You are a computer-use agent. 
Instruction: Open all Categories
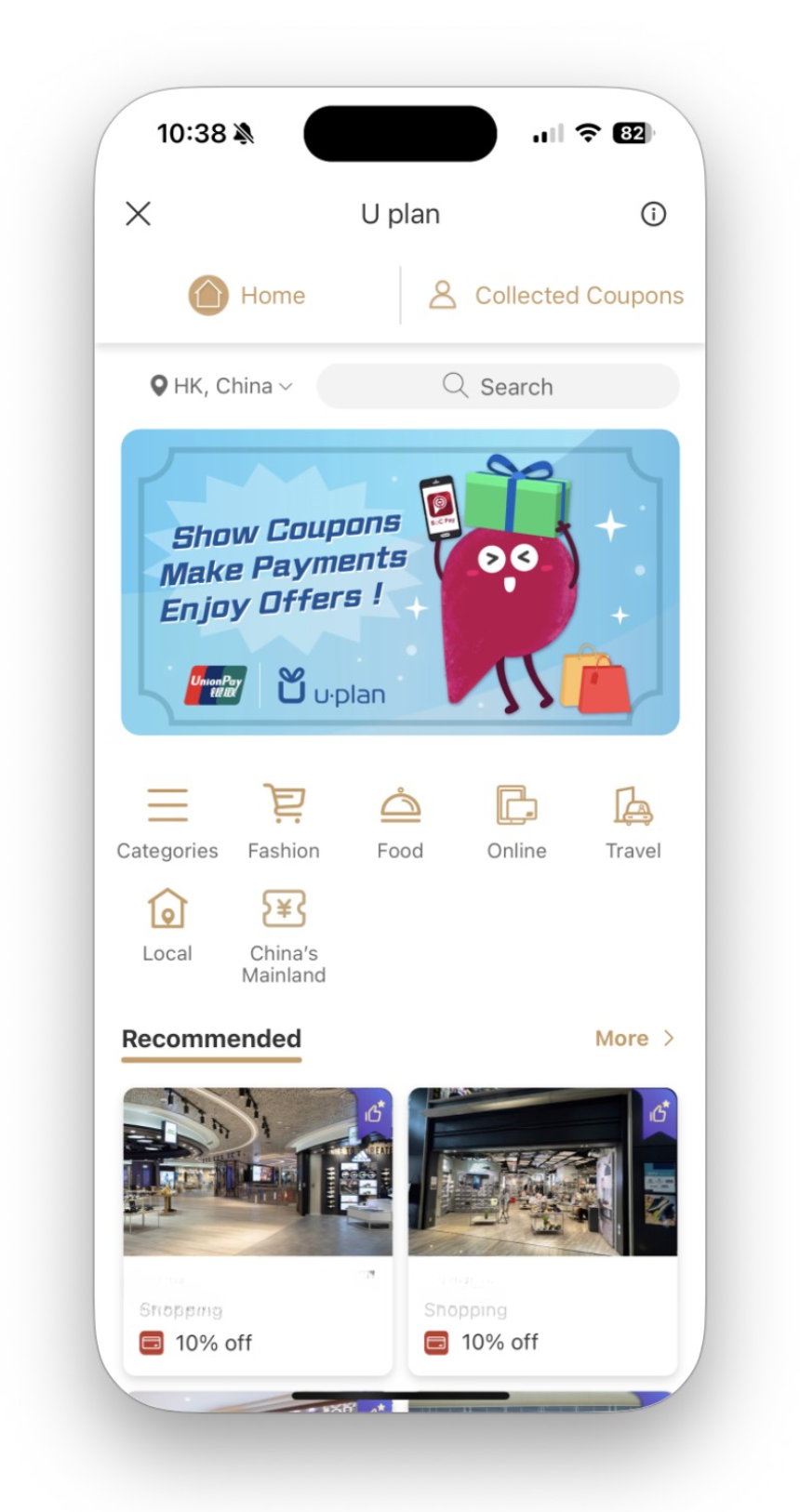(167, 822)
